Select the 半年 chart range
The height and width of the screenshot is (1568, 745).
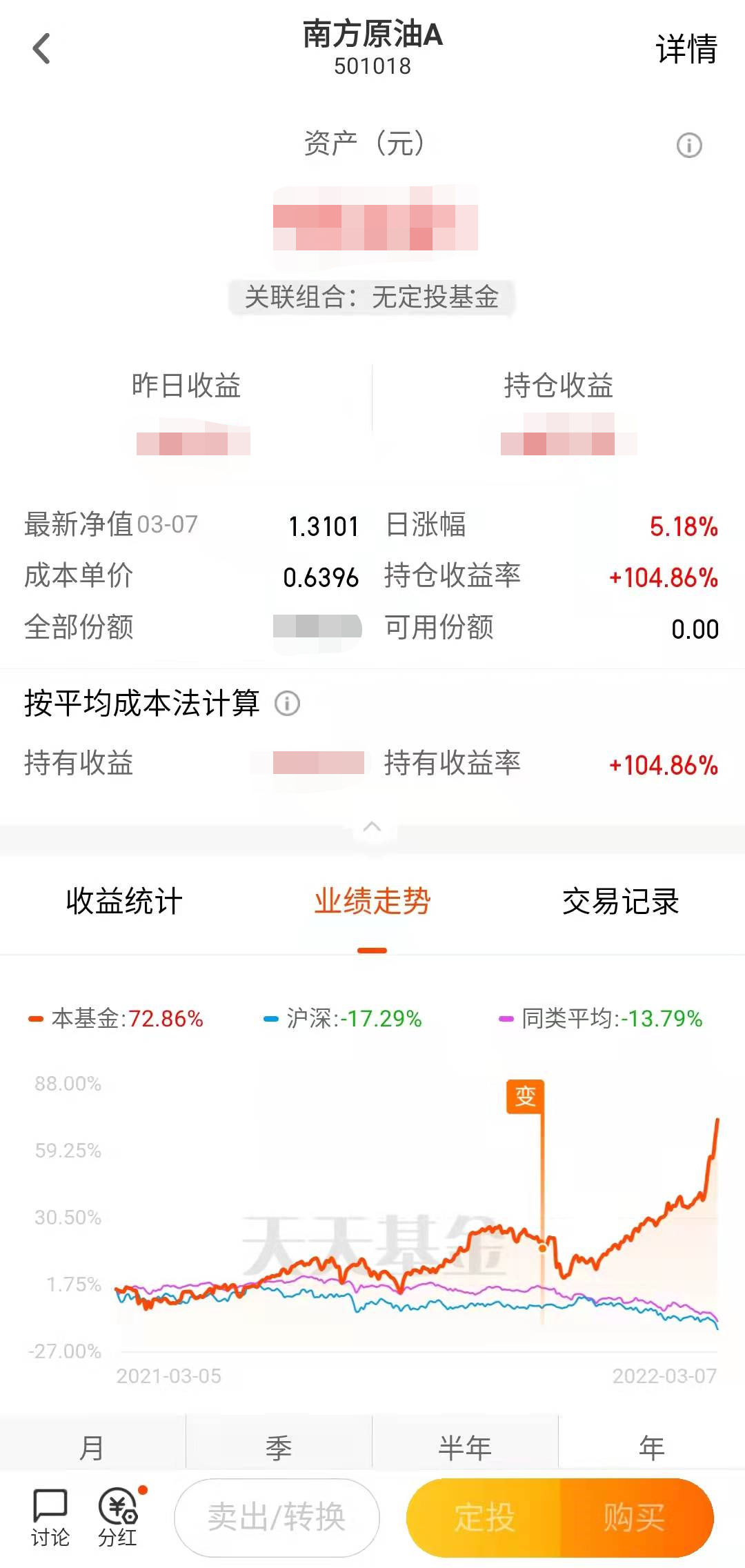465,1447
